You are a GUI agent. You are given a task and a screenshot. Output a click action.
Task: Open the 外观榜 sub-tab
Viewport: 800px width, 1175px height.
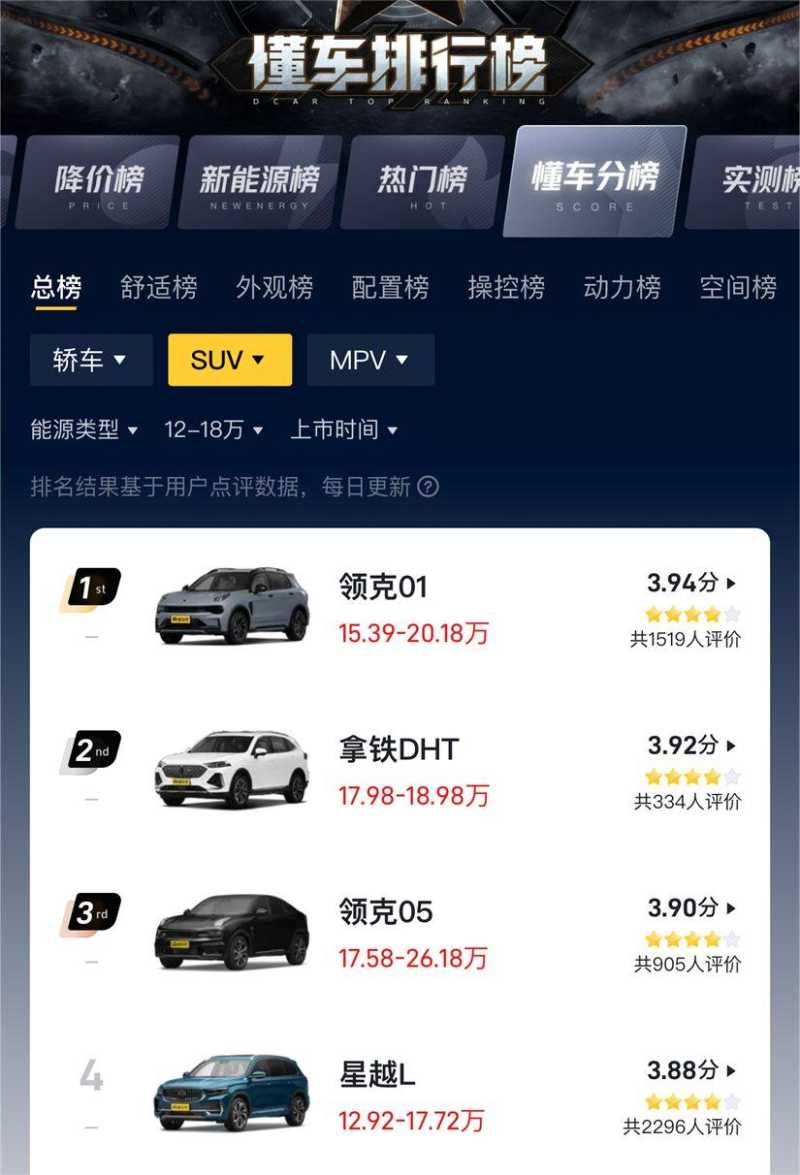click(x=275, y=288)
